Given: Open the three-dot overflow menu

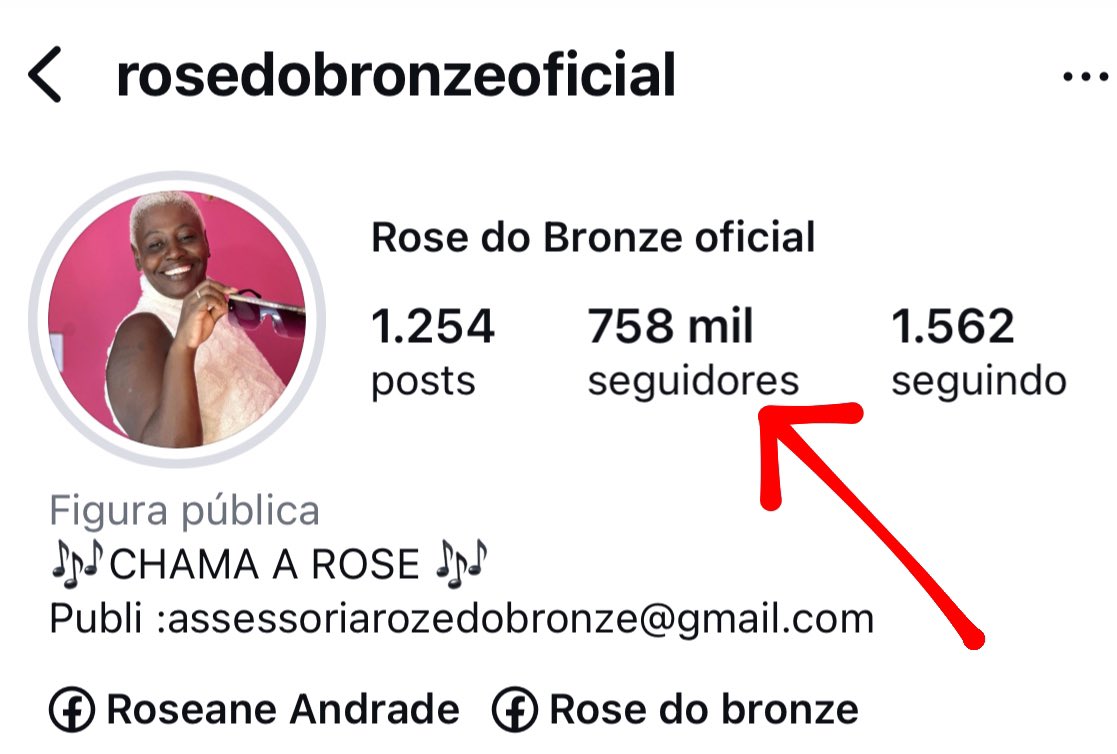Looking at the screenshot, I should (x=1086, y=77).
